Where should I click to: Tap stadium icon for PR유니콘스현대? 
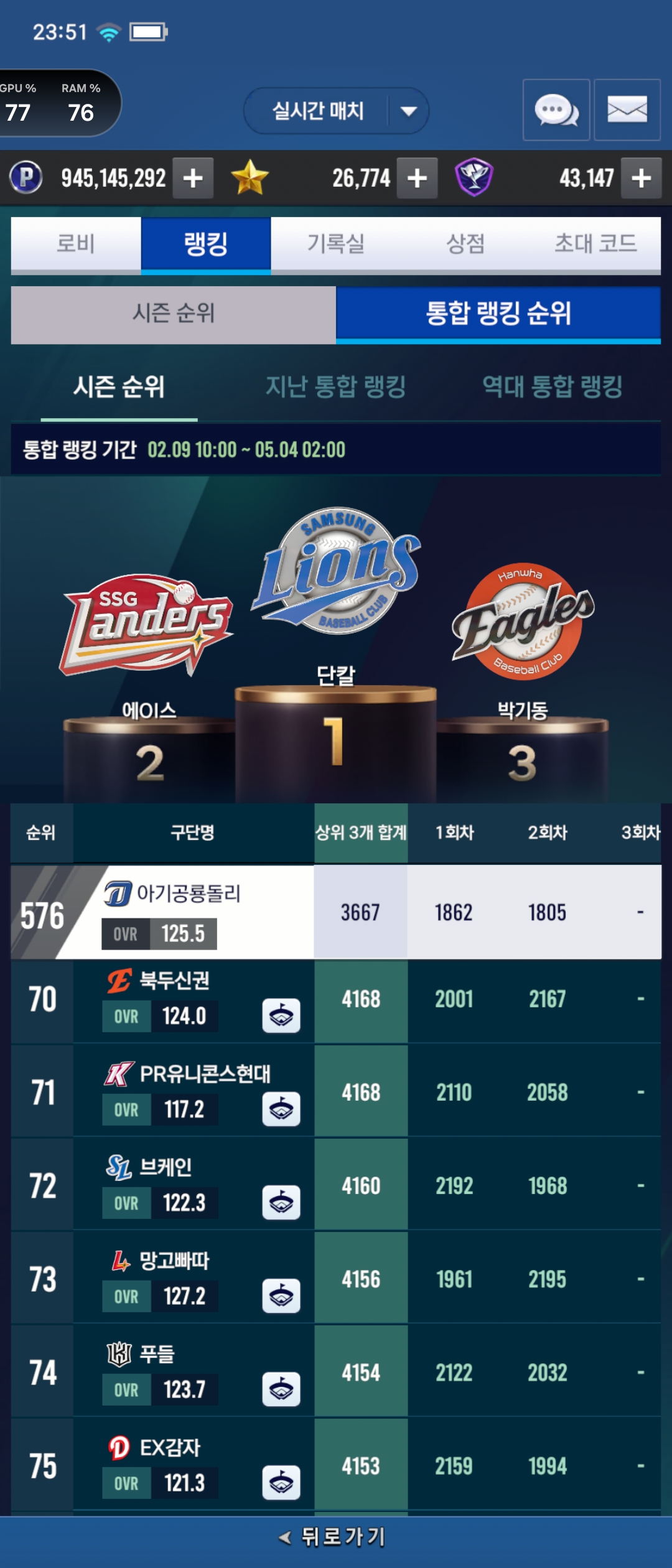[281, 1109]
